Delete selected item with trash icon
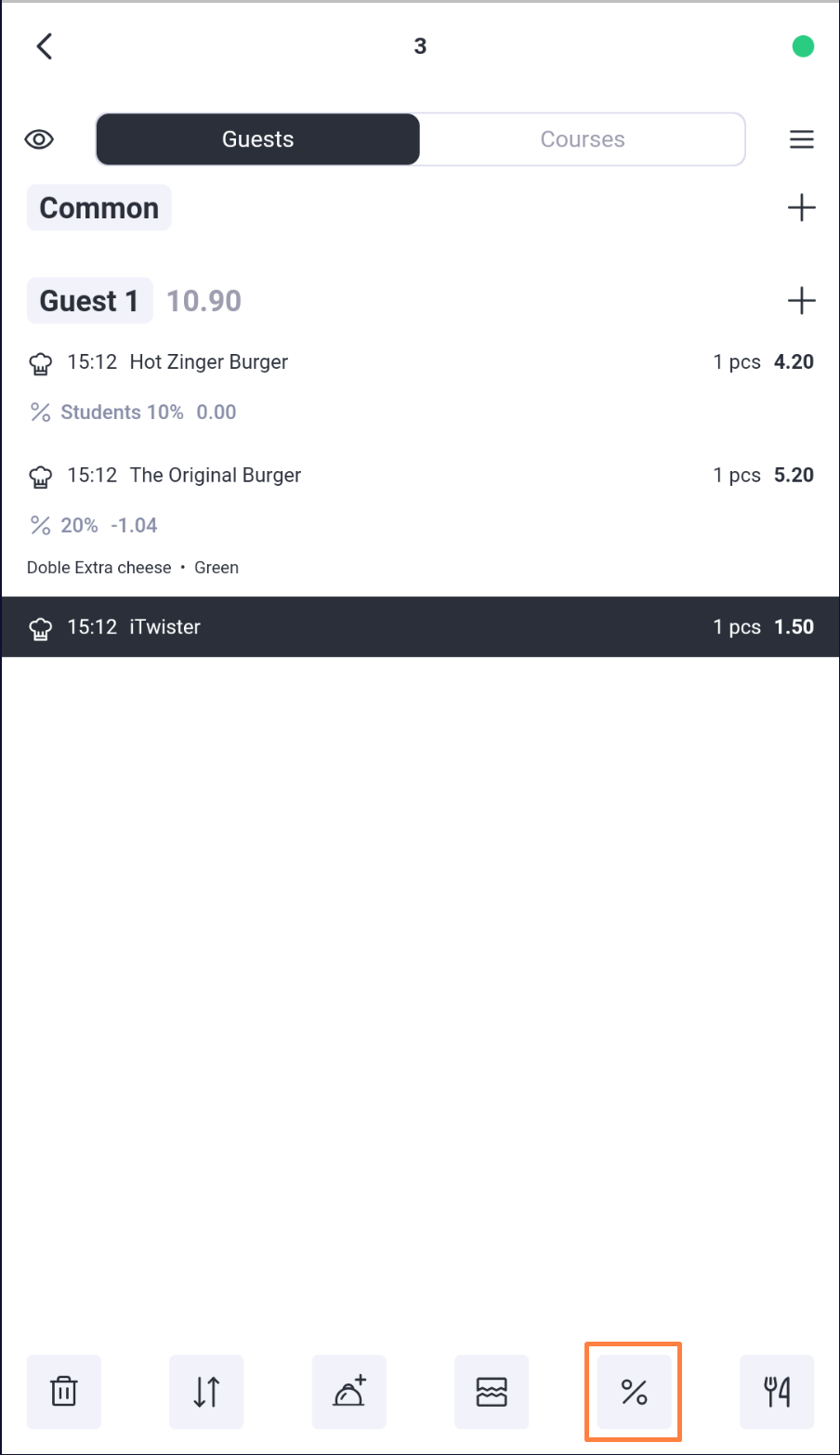Image resolution: width=840 pixels, height=1455 pixels. click(64, 1392)
